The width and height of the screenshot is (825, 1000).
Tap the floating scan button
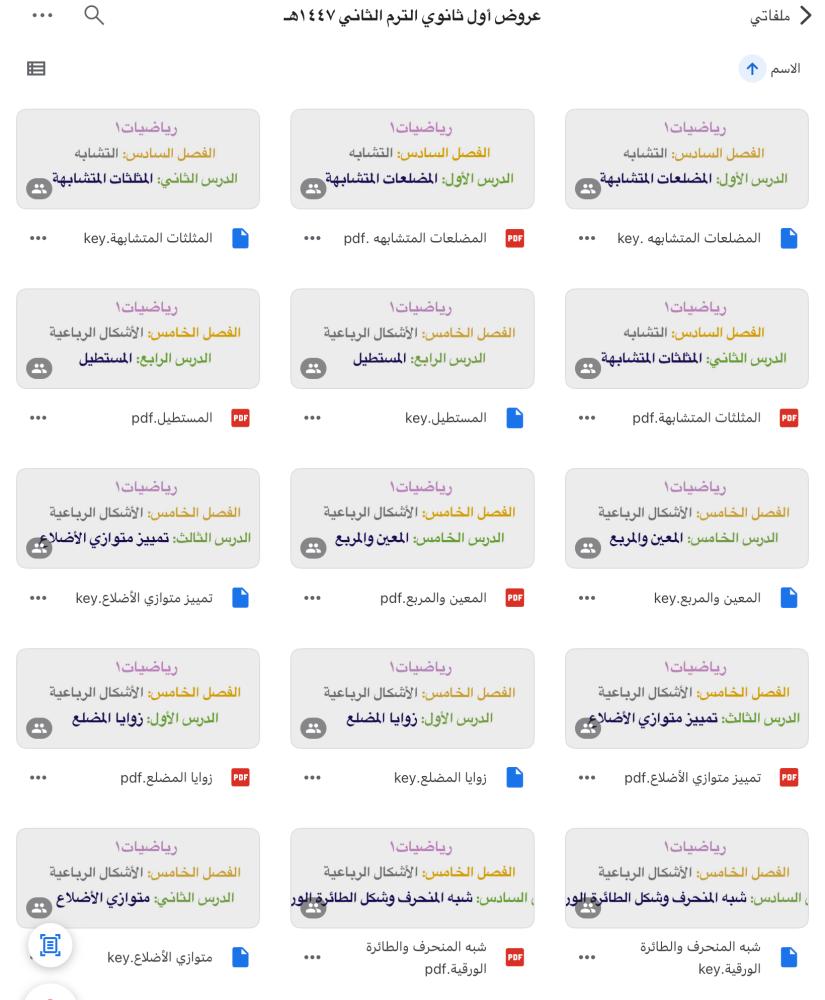(x=49, y=945)
